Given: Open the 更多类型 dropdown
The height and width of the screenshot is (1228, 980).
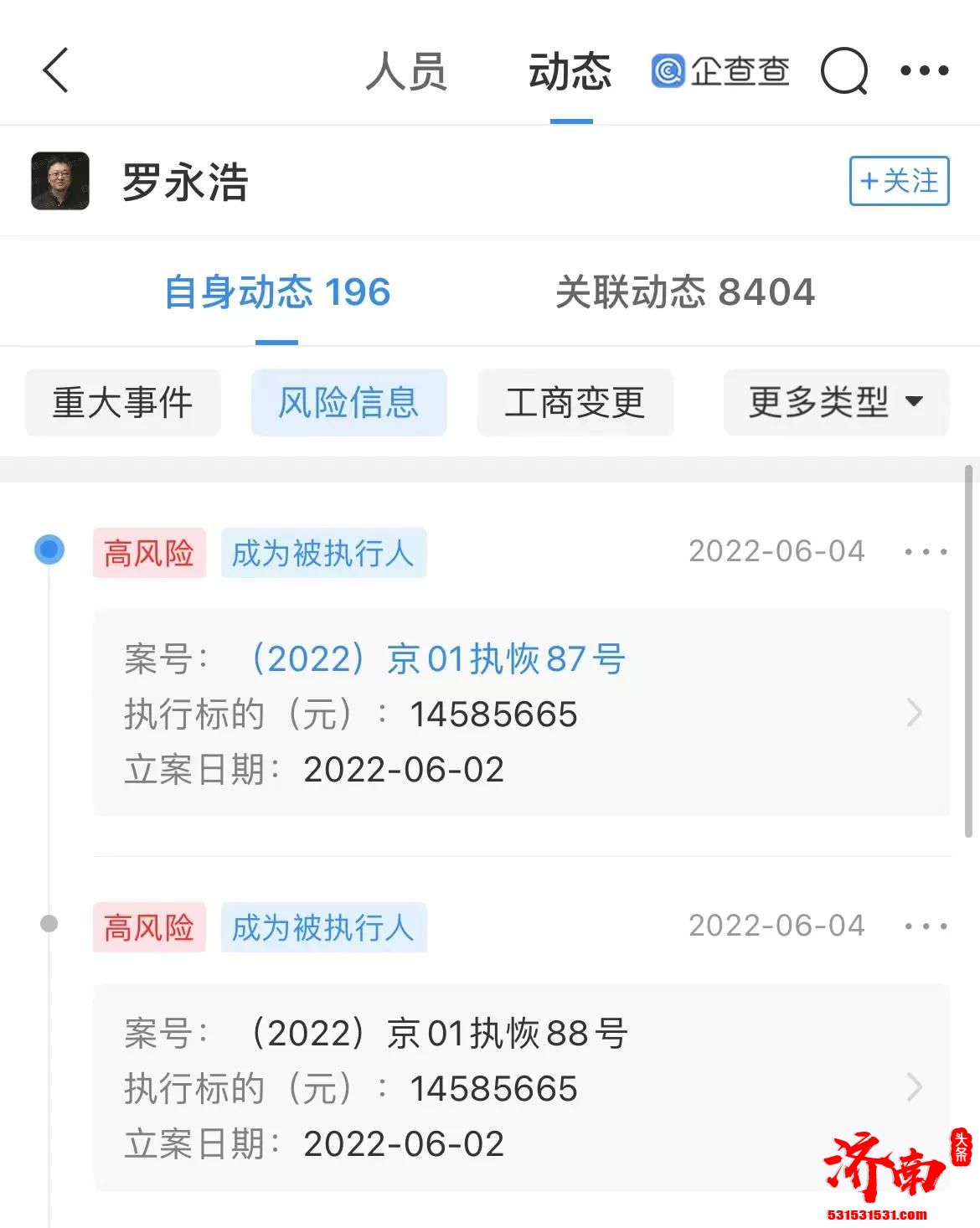Looking at the screenshot, I should (x=834, y=403).
